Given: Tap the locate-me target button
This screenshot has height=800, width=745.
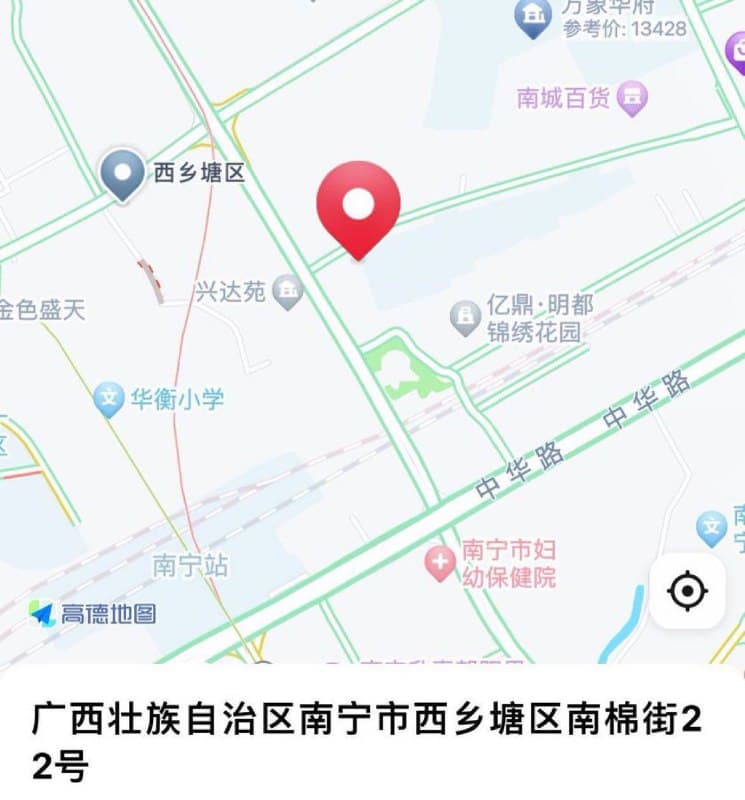Looking at the screenshot, I should pos(687,592).
